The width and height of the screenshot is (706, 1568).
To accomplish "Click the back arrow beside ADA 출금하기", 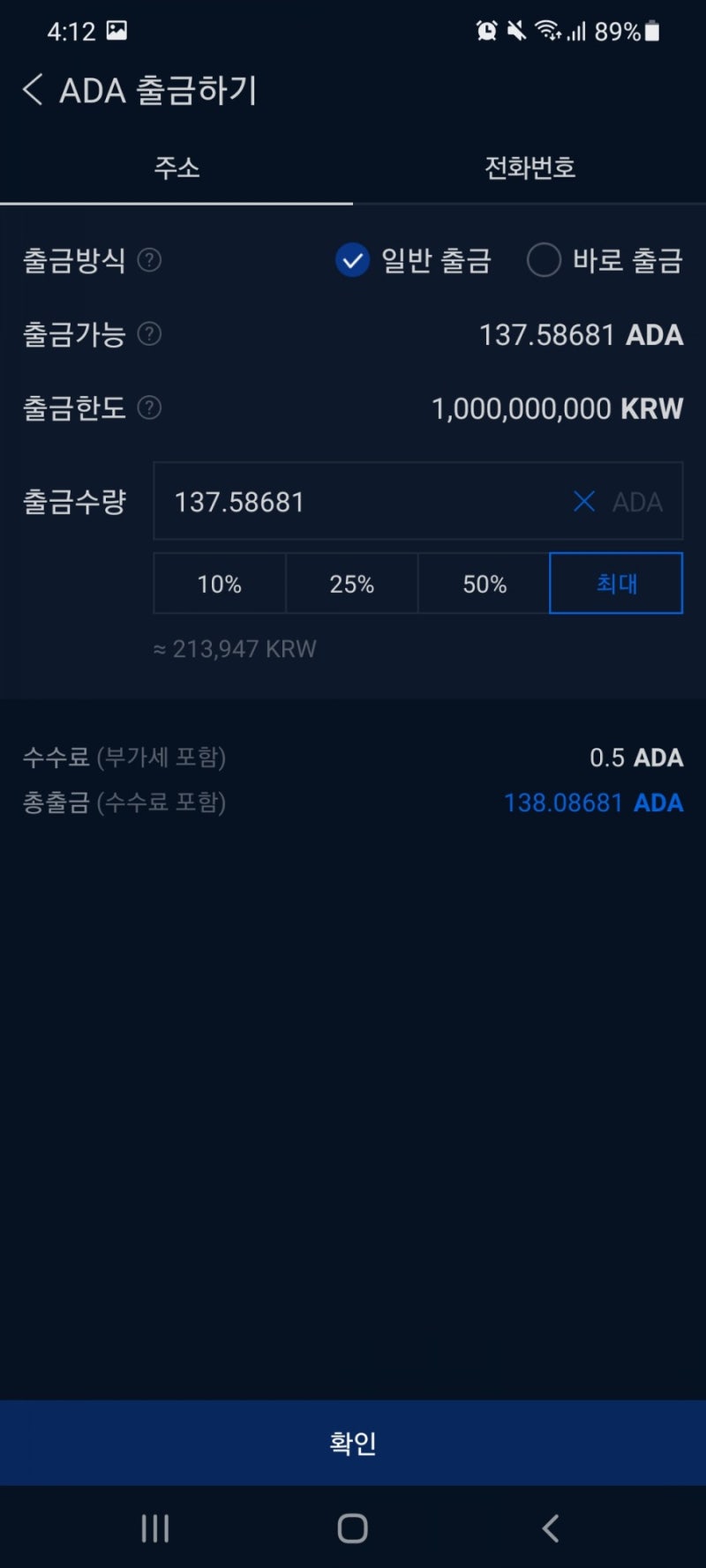I will point(32,90).
